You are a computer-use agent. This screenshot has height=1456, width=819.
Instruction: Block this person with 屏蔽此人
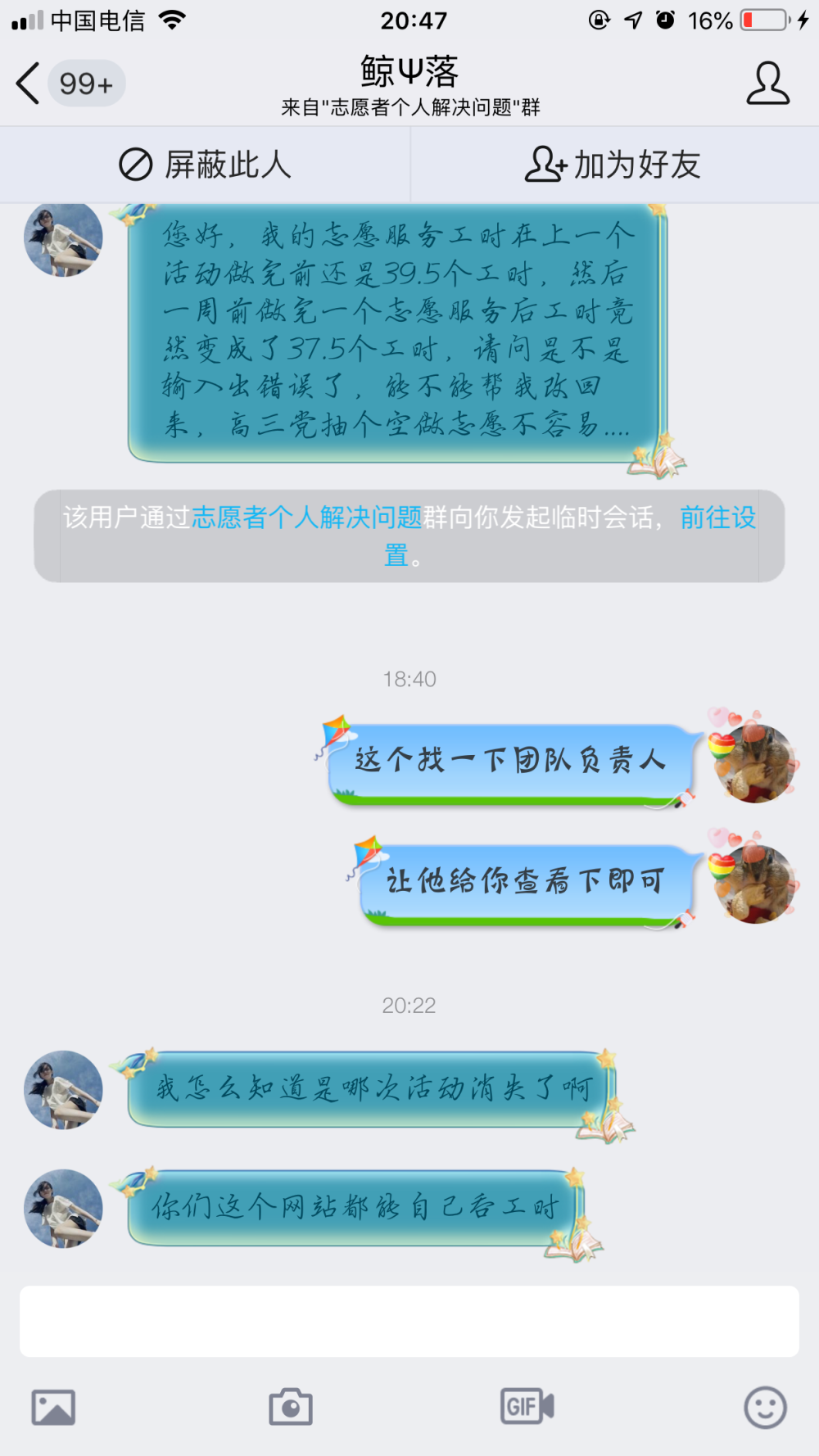tap(205, 165)
